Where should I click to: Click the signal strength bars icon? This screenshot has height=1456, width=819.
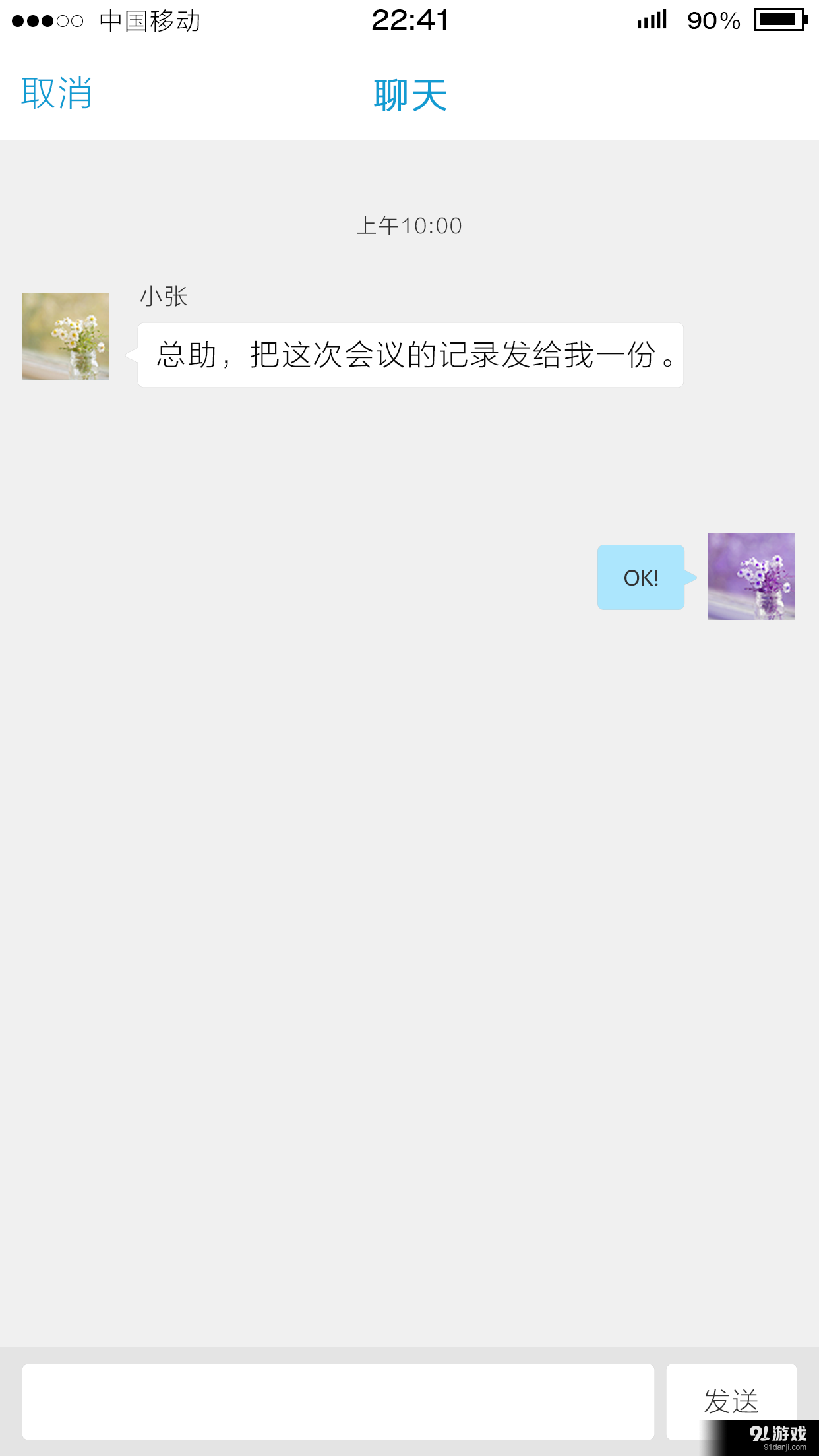point(650,20)
